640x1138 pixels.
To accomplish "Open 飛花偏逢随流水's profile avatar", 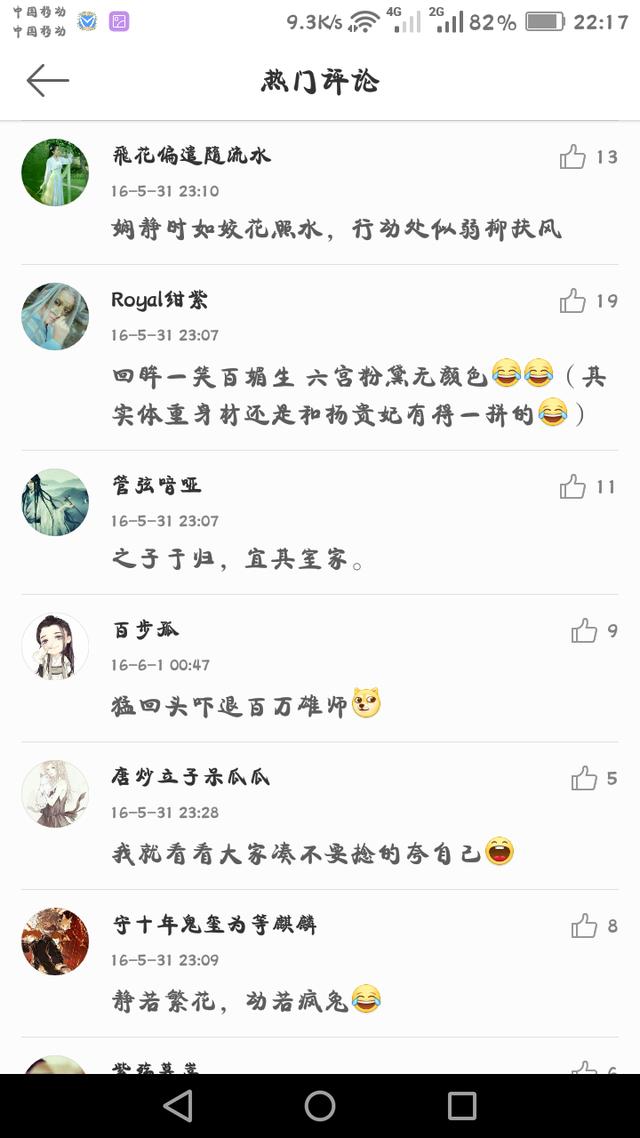I will (x=55, y=172).
